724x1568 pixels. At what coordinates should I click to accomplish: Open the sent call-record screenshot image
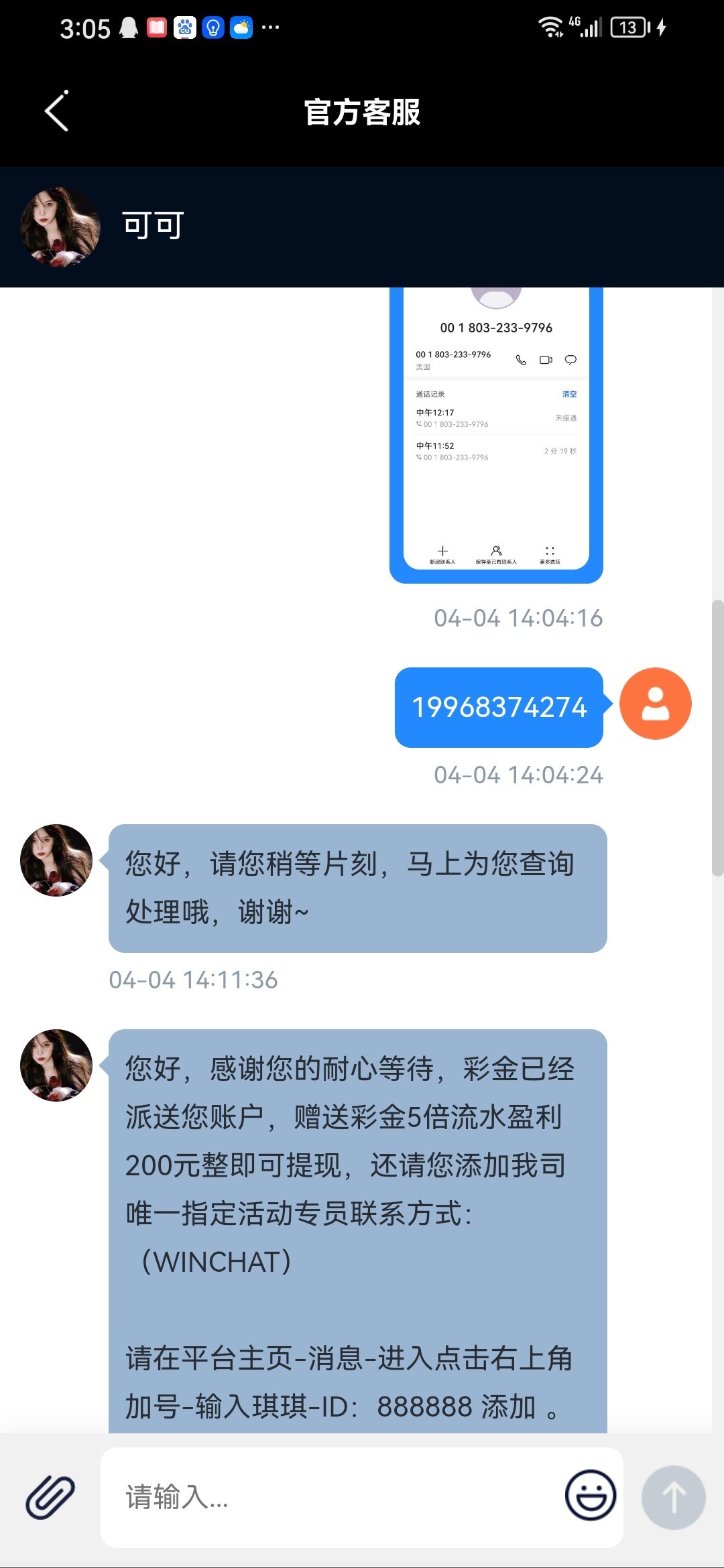496,436
